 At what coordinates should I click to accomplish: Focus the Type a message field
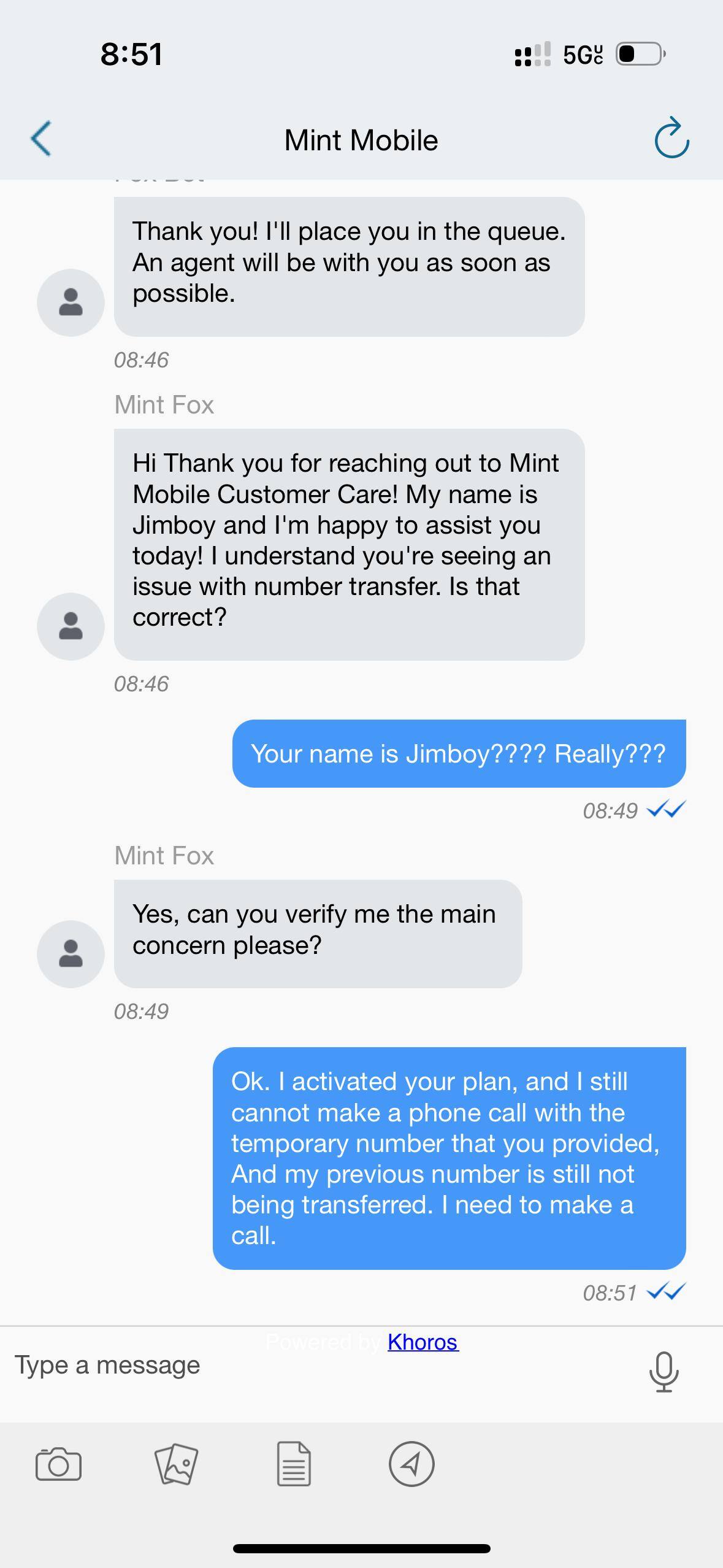pyautogui.click(x=307, y=1366)
